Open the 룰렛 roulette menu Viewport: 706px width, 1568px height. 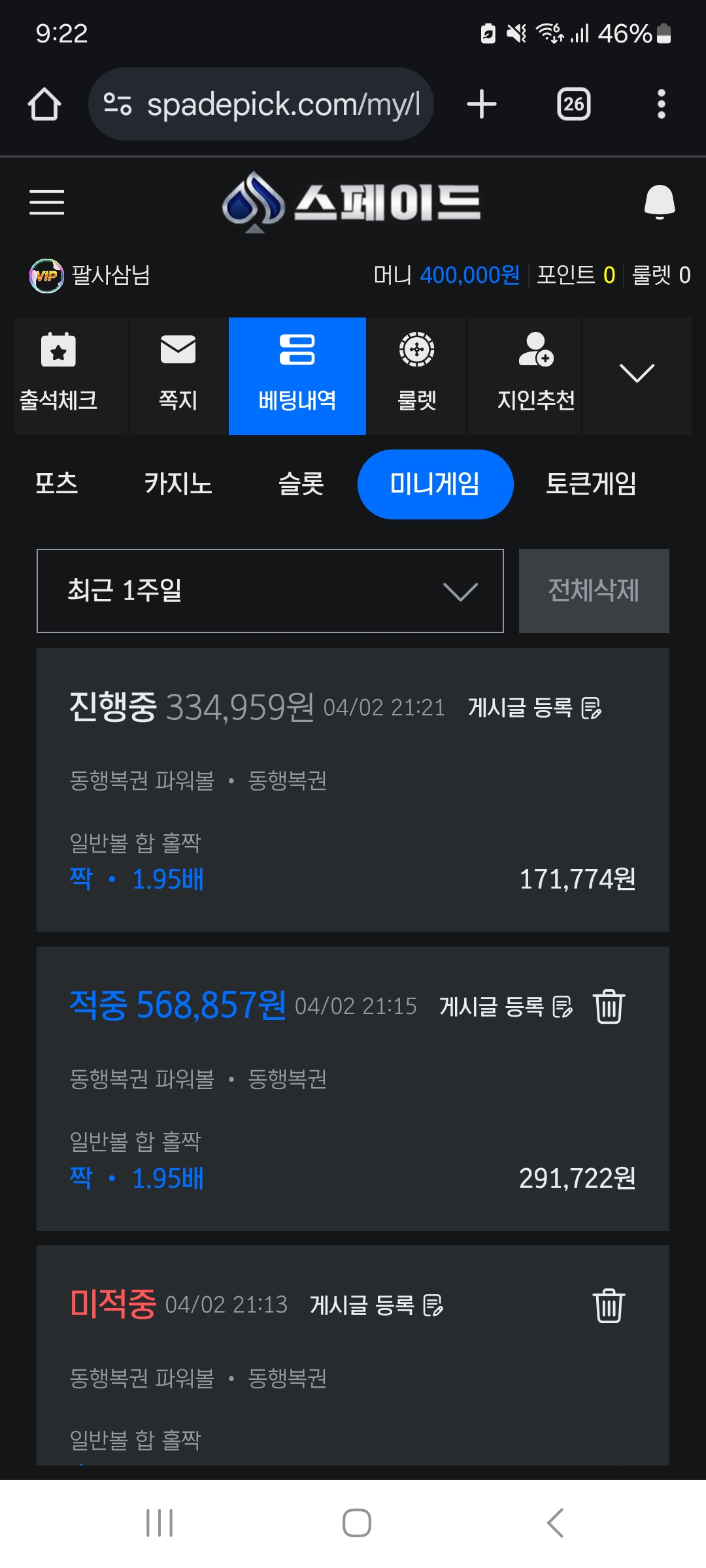(416, 376)
